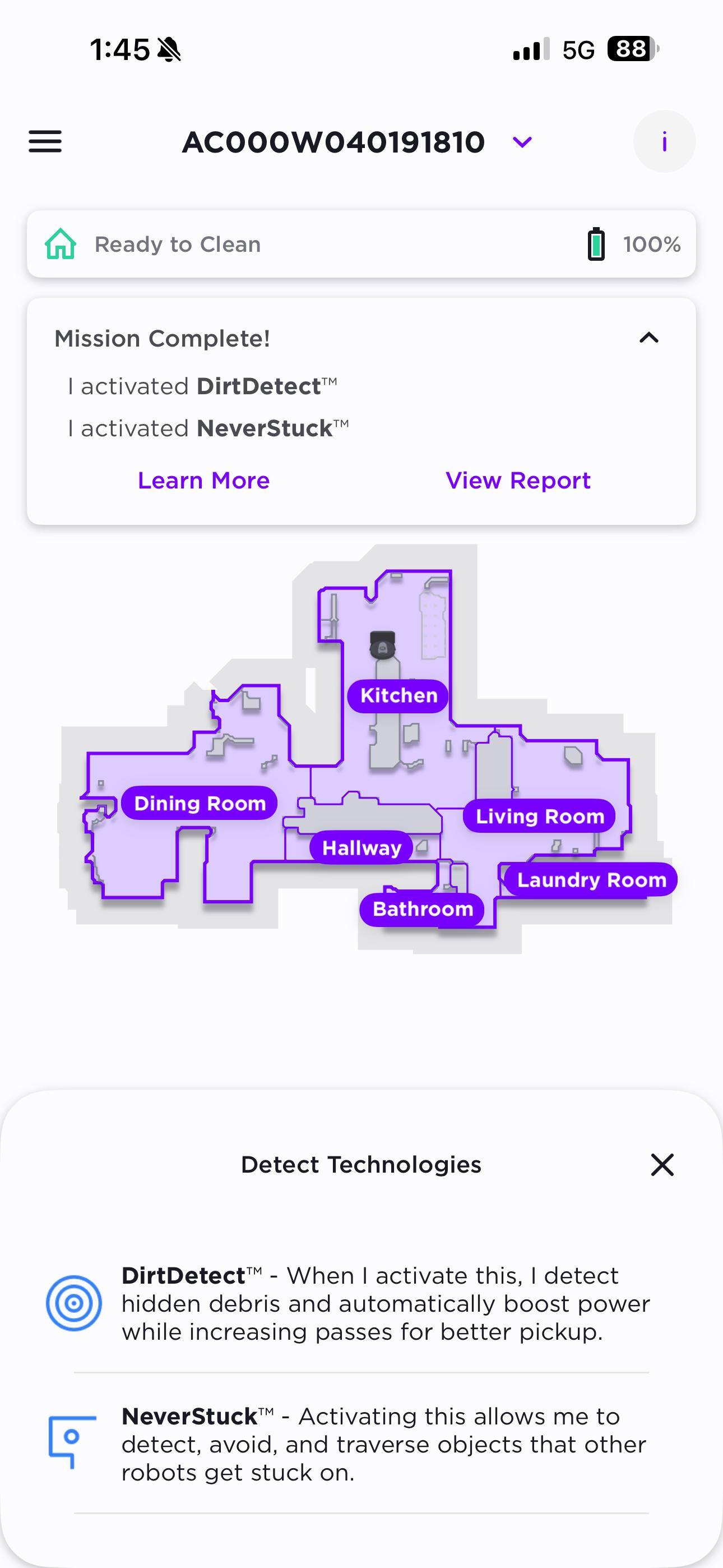Select the Laundry Room label
The image size is (723, 1568).
click(x=591, y=879)
